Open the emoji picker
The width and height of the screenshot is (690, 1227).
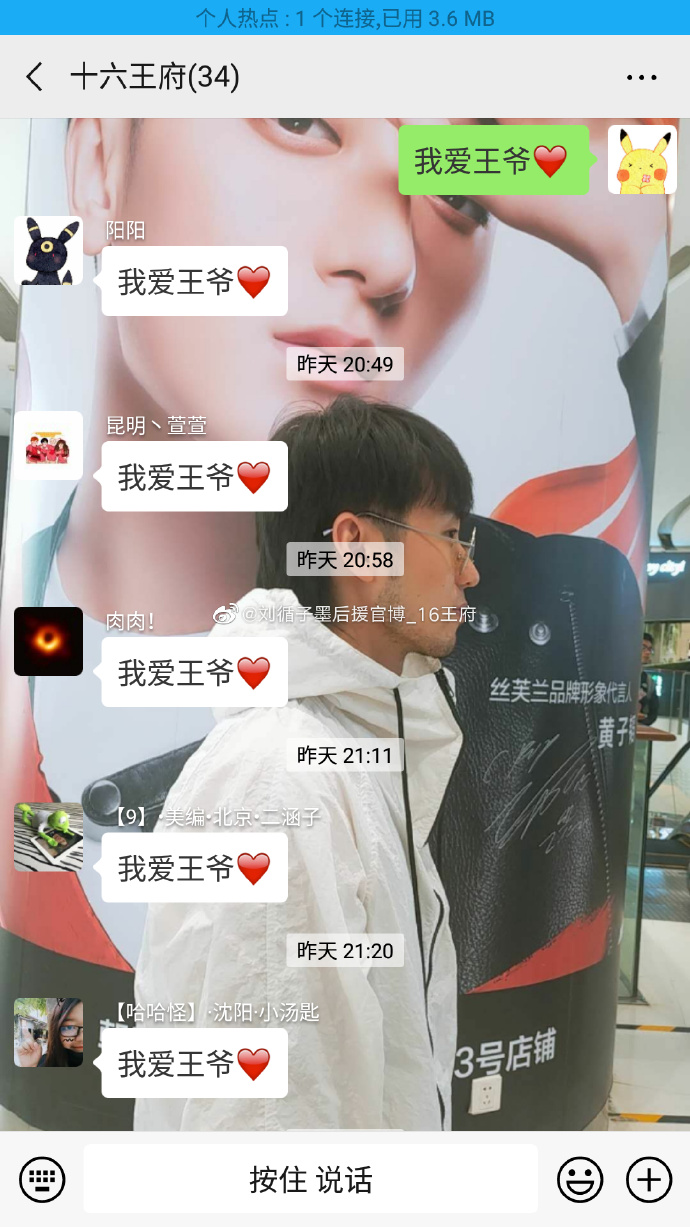click(580, 1180)
